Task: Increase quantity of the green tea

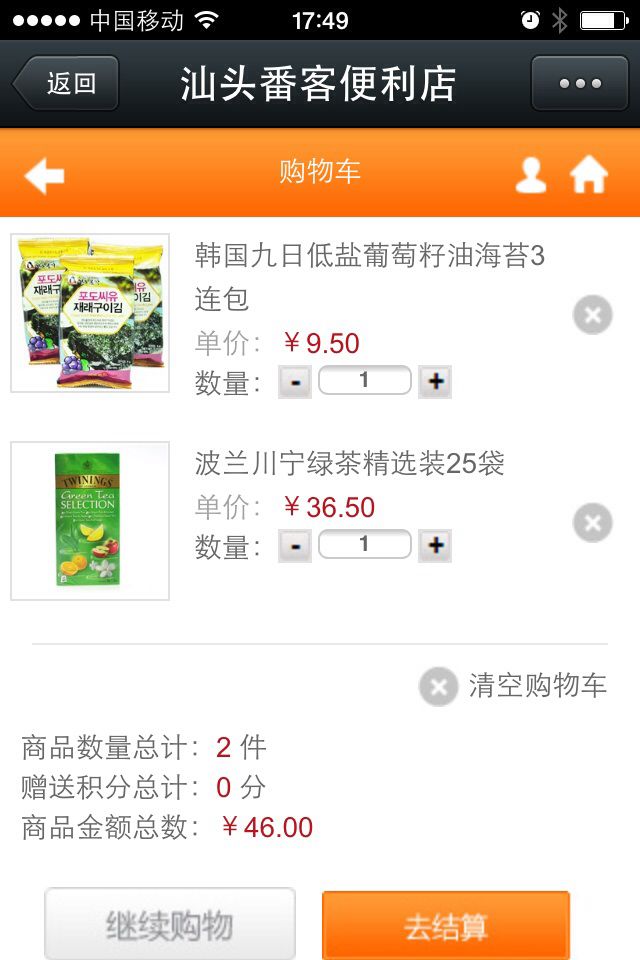Action: [434, 546]
